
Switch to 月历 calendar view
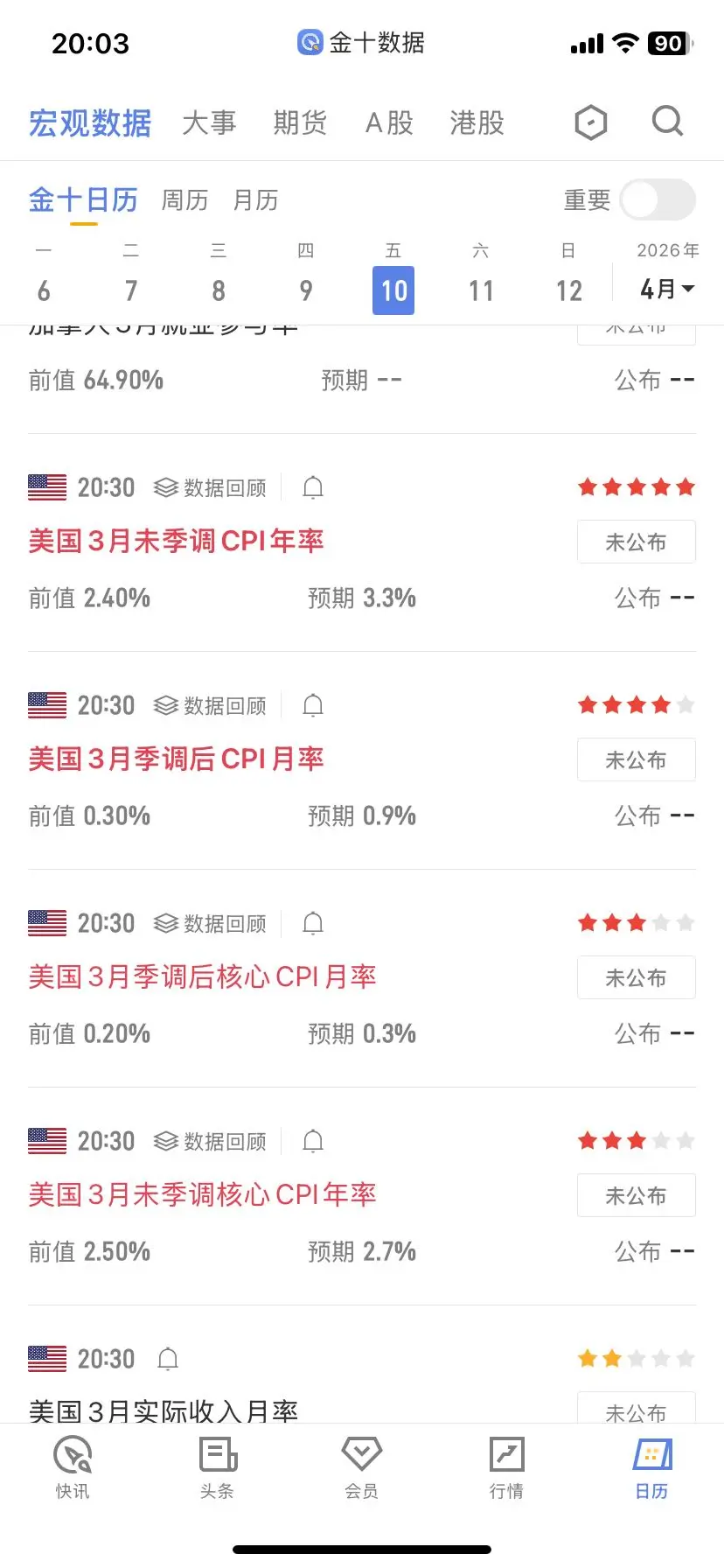[x=255, y=200]
